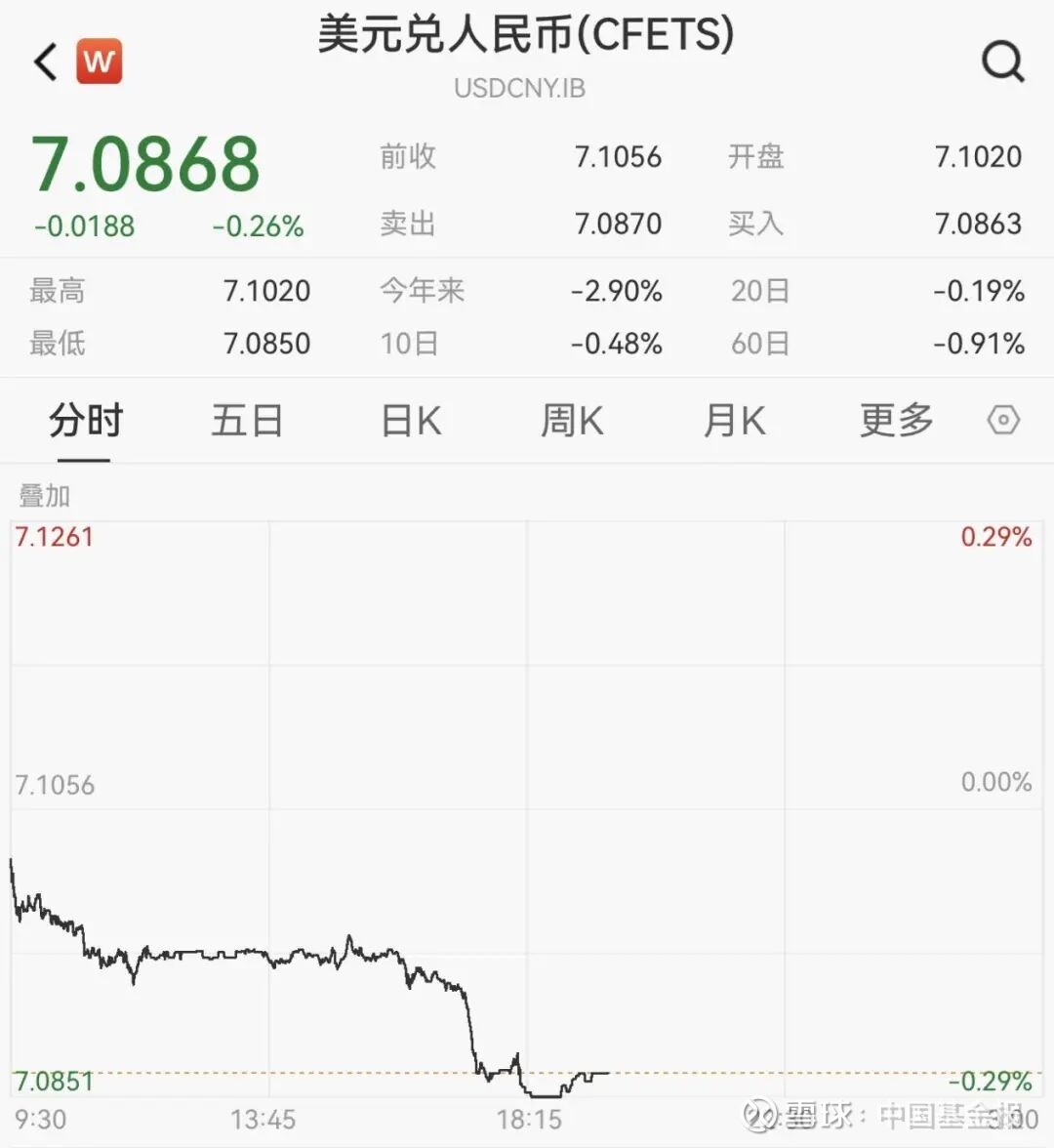Select the 分时 intraday tab

point(86,421)
